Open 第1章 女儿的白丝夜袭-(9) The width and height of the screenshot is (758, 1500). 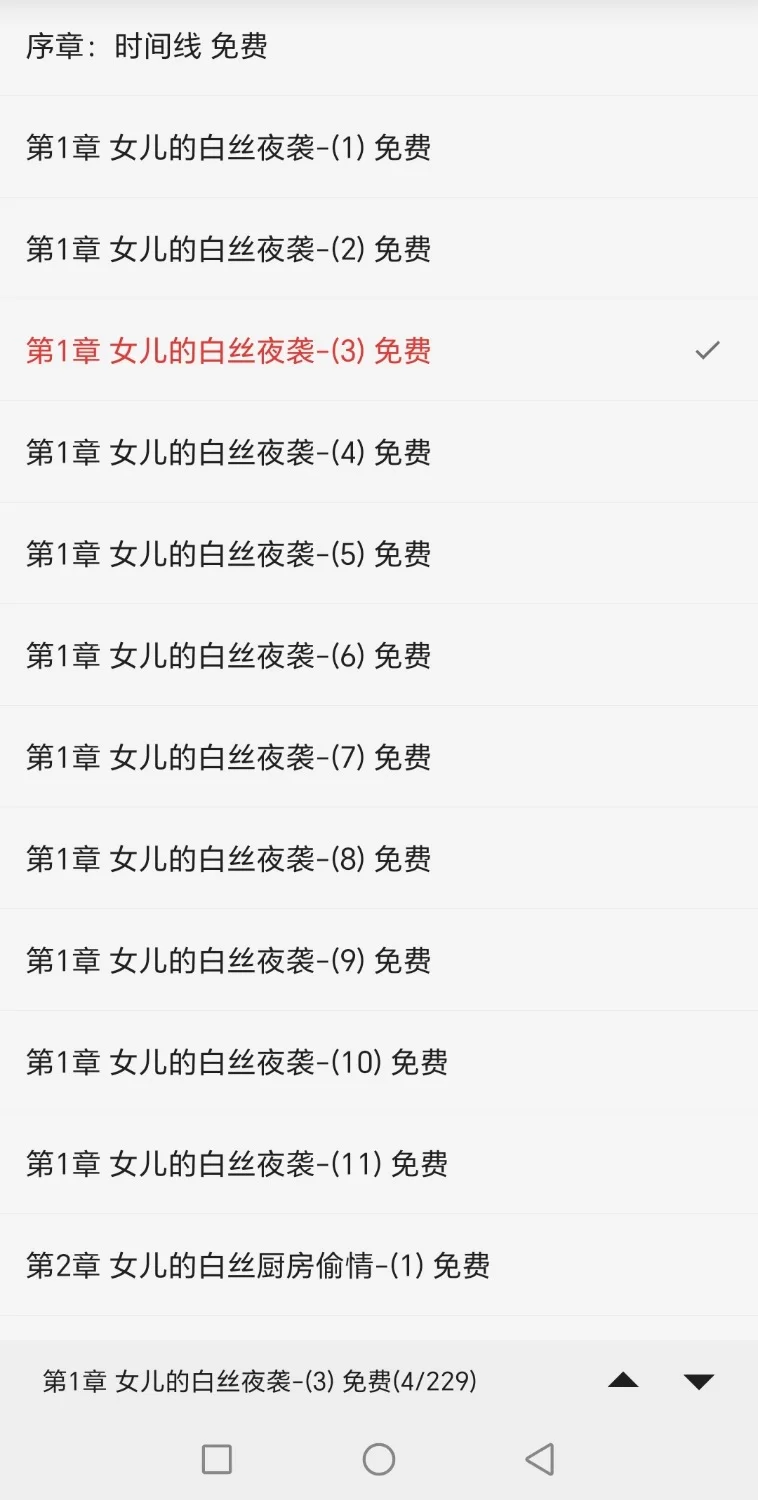[230, 960]
